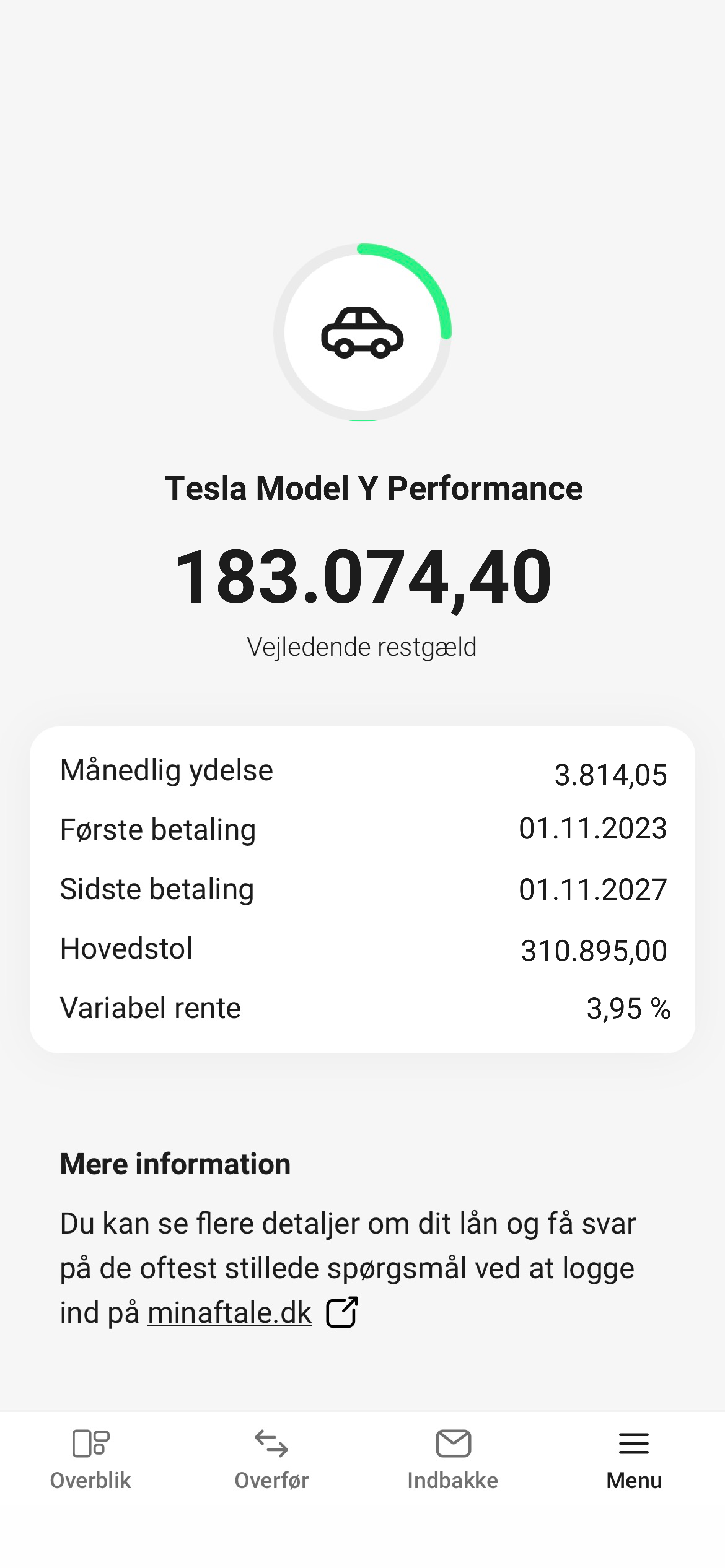Switch to the Overblik tab
725x1568 pixels.
pyautogui.click(x=90, y=1460)
